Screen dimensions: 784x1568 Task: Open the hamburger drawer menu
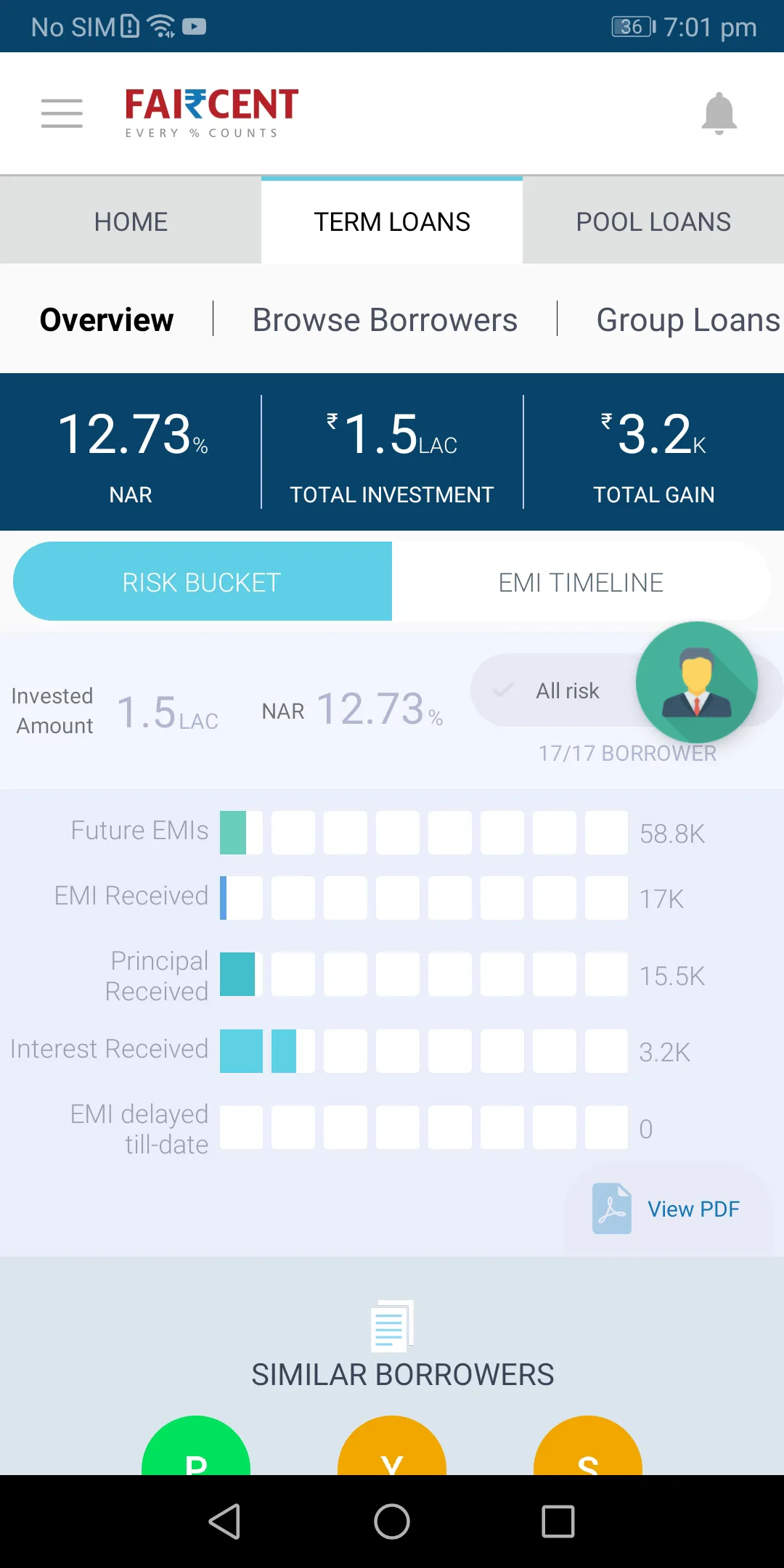coord(62,113)
